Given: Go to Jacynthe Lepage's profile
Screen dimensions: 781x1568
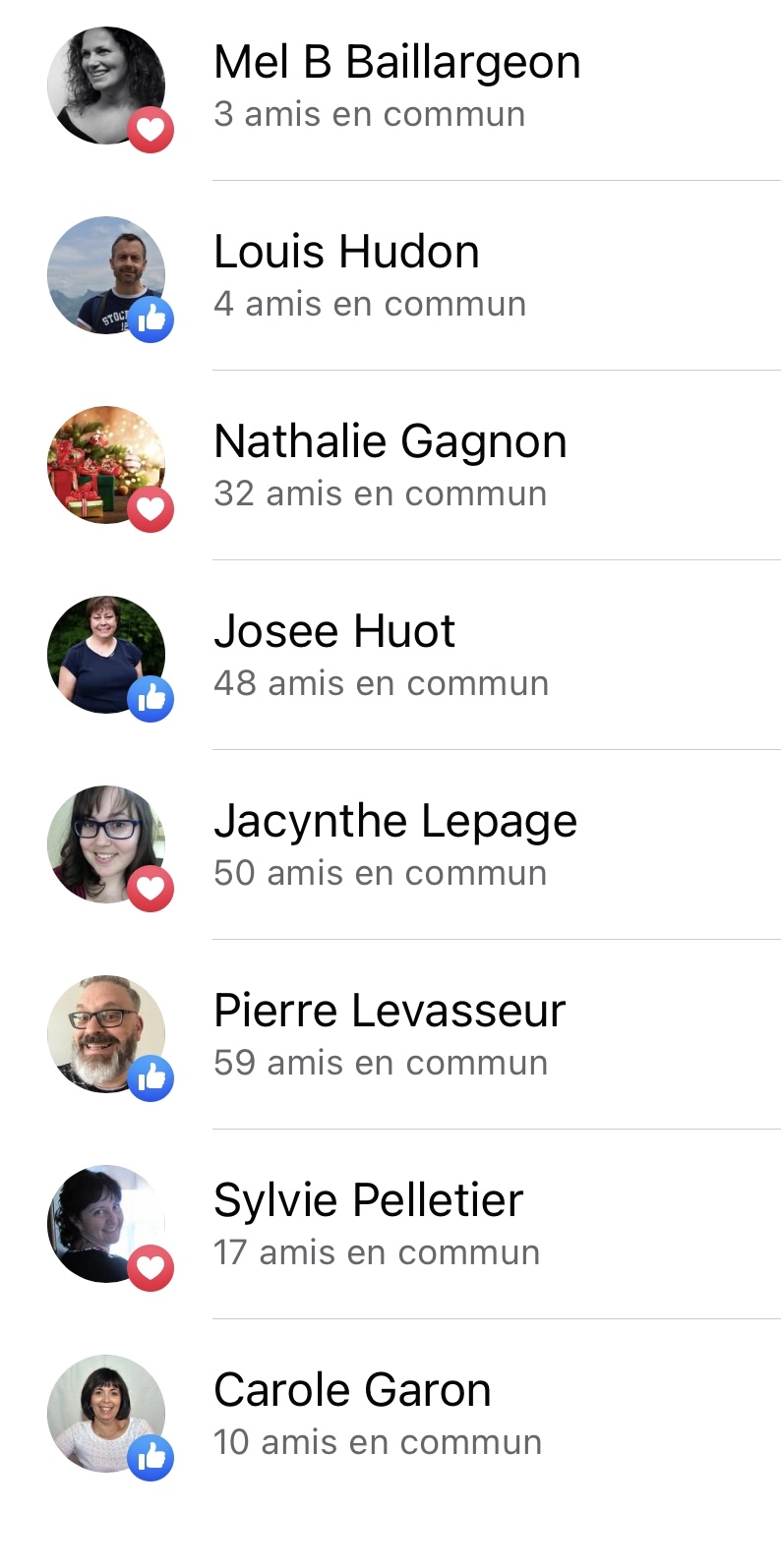Looking at the screenshot, I should [x=394, y=822].
